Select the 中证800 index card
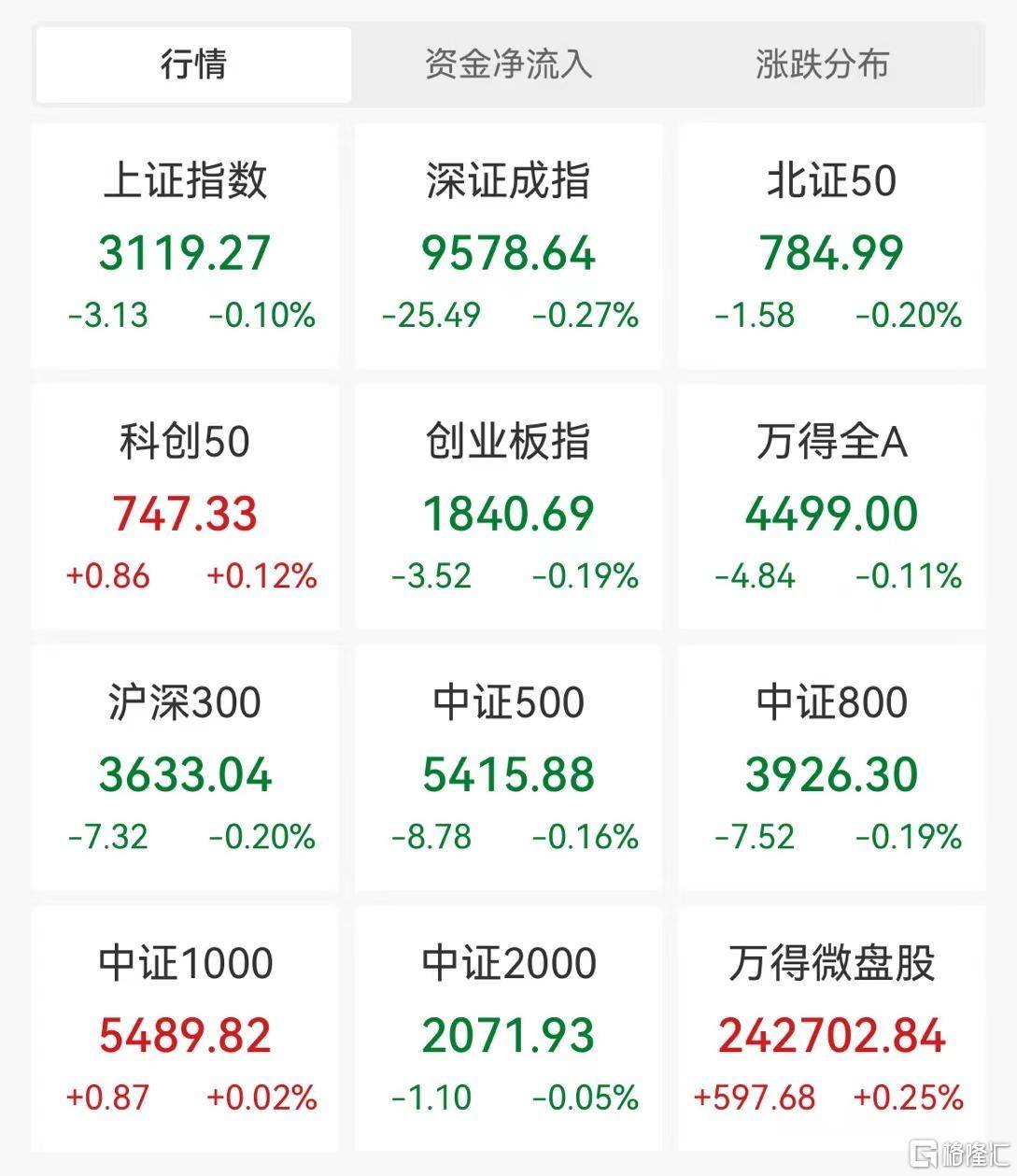 pyautogui.click(x=831, y=766)
